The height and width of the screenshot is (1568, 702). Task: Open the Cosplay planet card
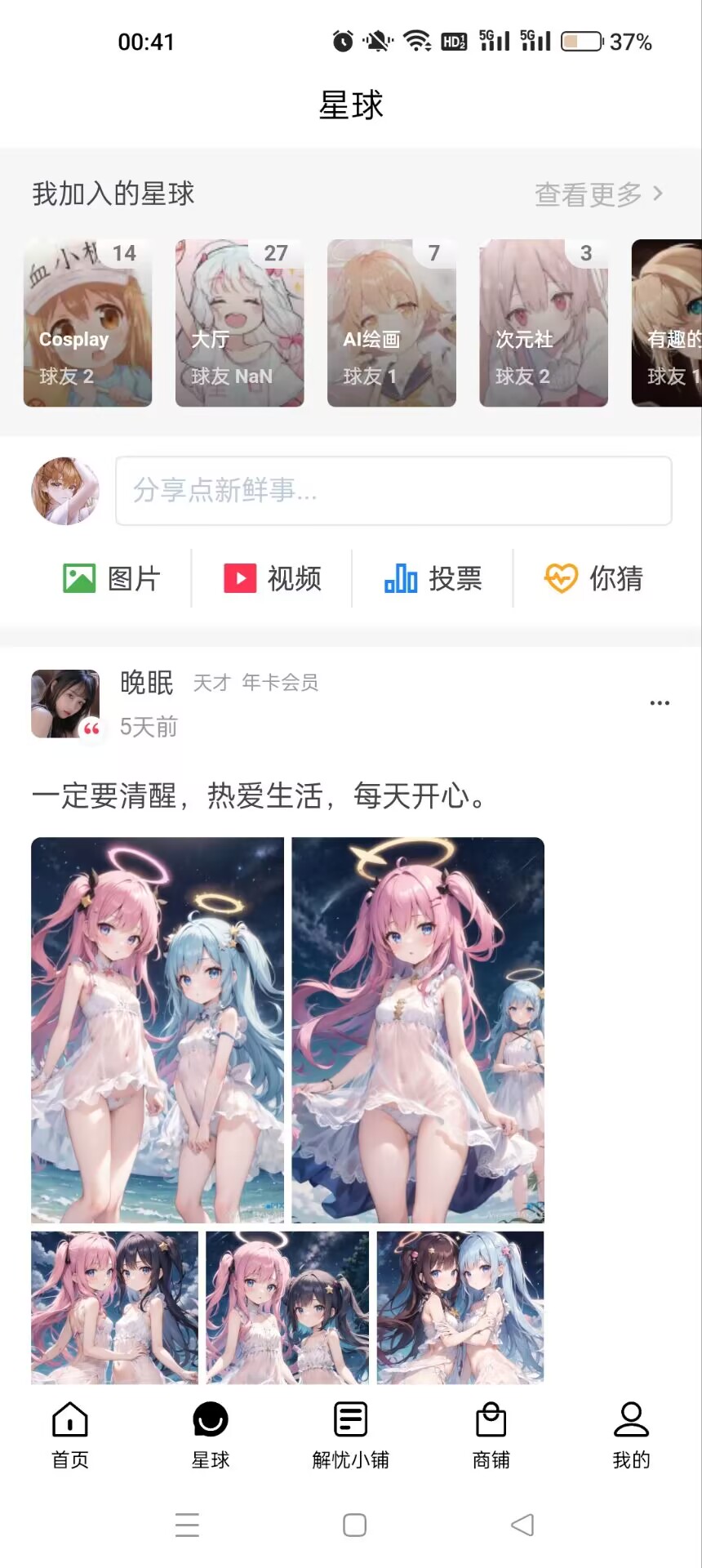87,323
